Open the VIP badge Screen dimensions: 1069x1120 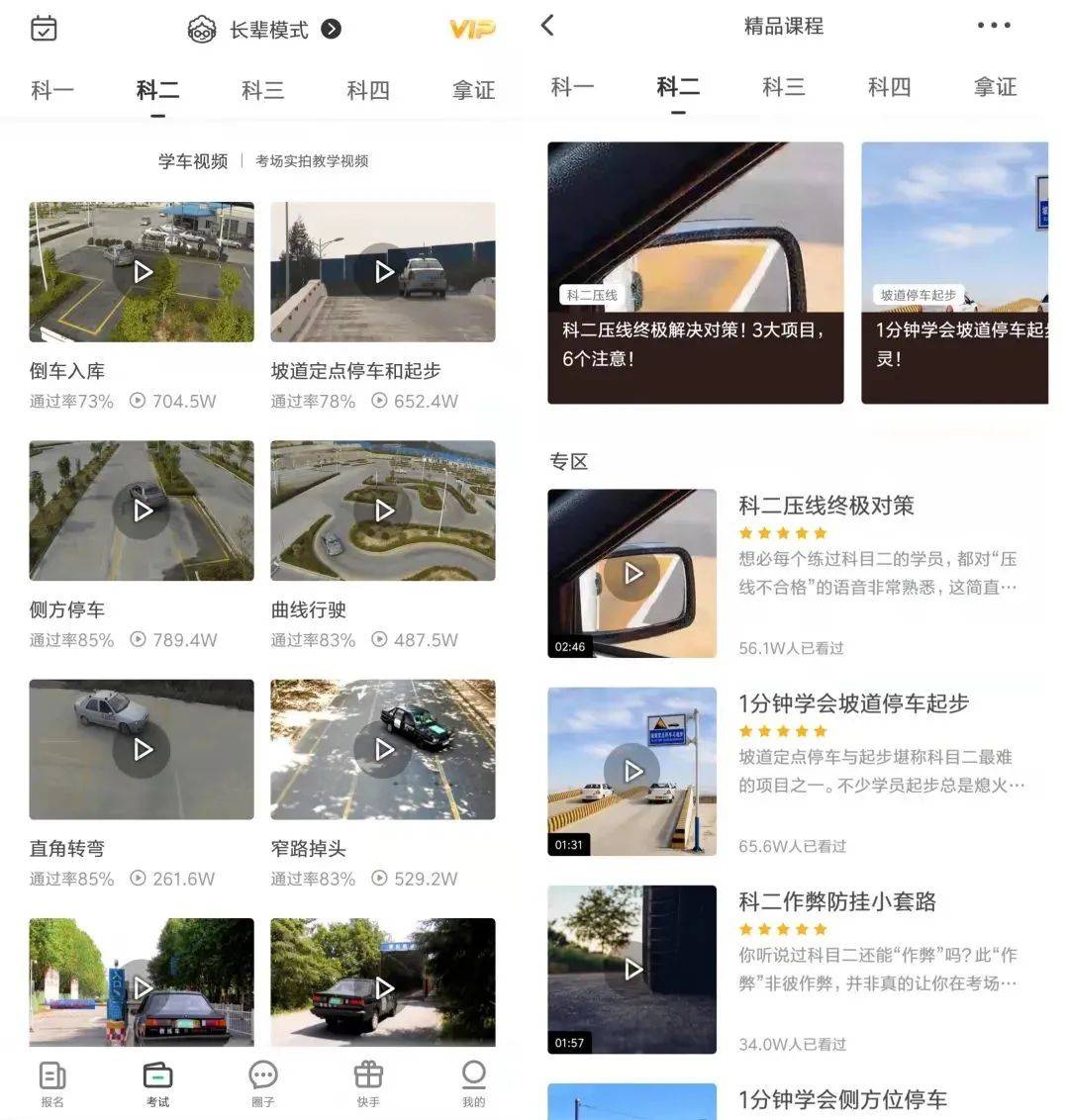(x=471, y=30)
